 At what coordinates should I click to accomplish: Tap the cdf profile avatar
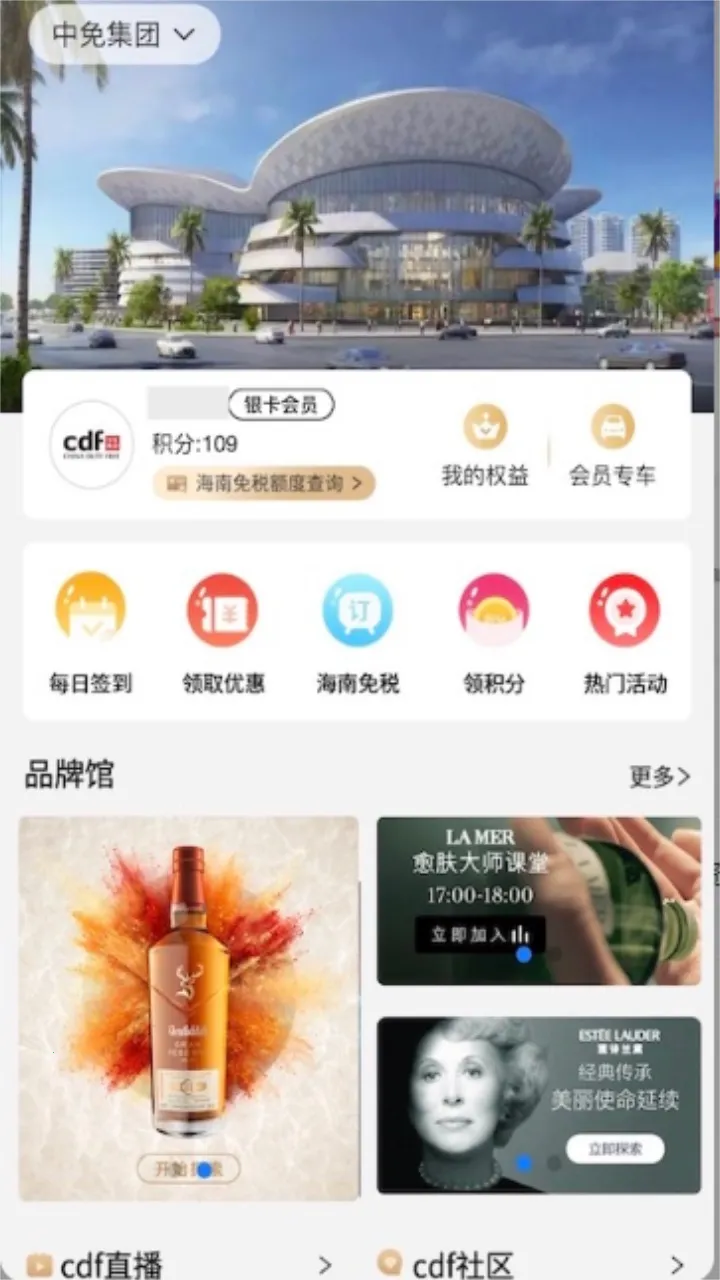(x=91, y=445)
